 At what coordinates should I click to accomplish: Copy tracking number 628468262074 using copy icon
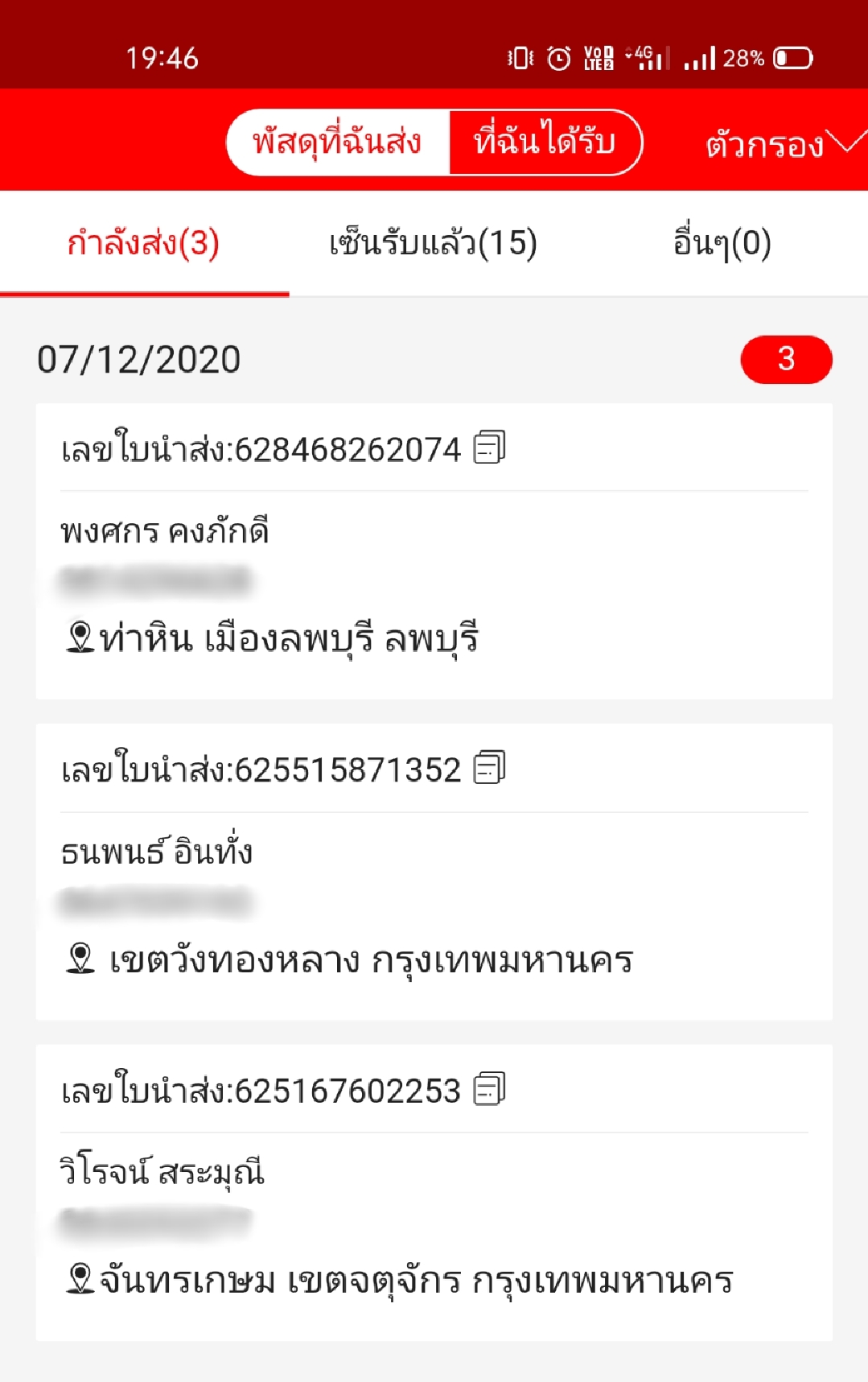coord(488,449)
